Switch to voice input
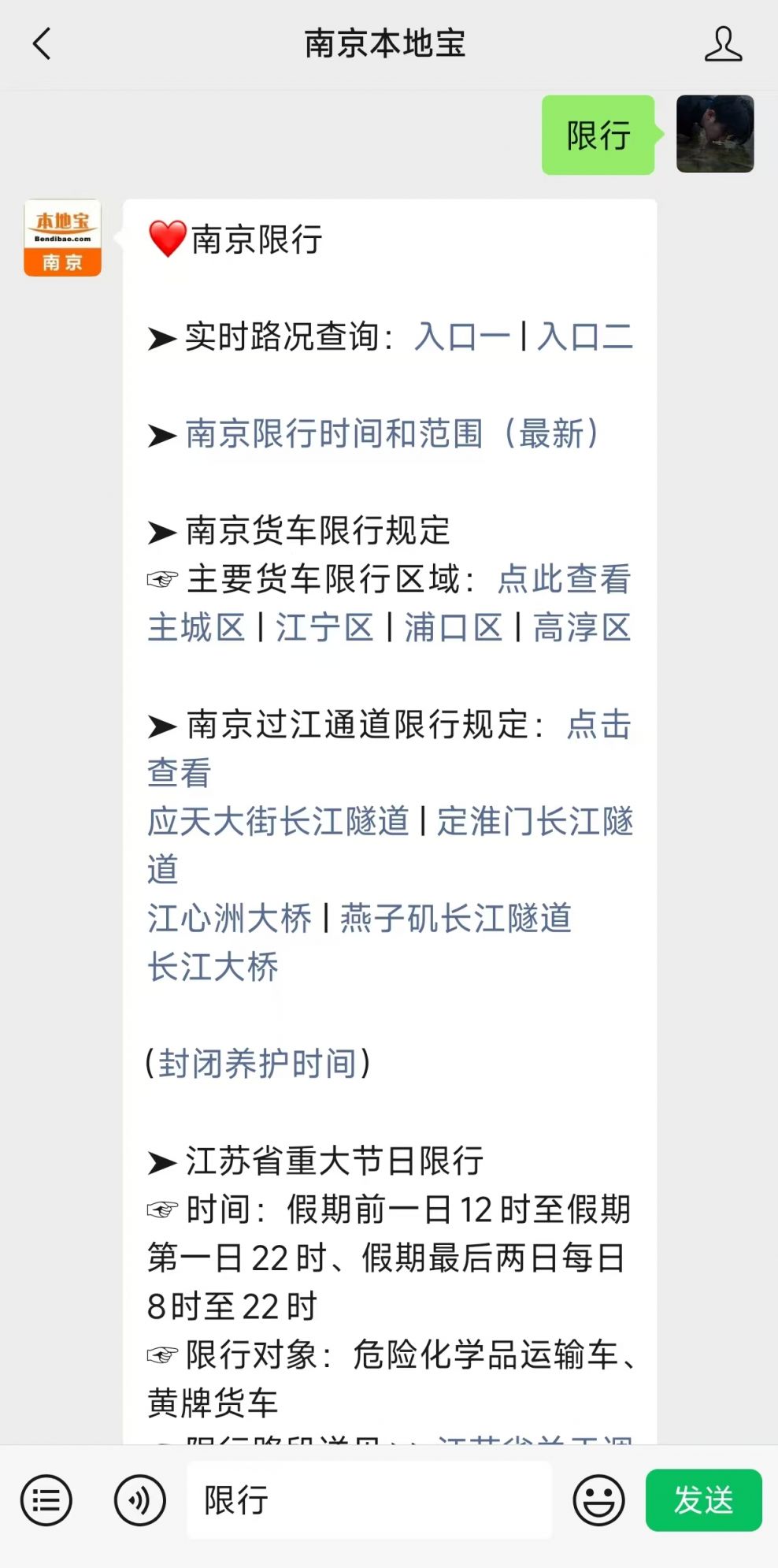The width and height of the screenshot is (778, 1568). pos(139,1500)
